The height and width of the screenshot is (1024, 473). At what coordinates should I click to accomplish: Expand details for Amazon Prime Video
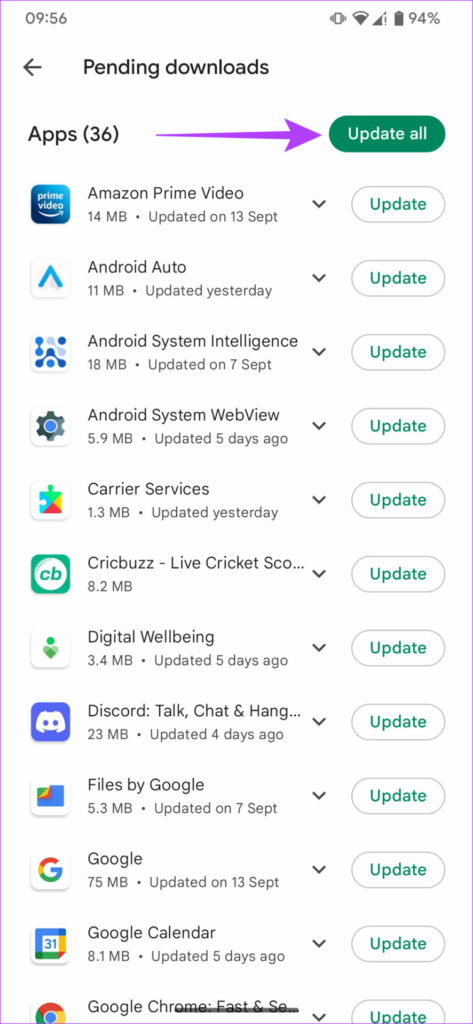(x=319, y=204)
